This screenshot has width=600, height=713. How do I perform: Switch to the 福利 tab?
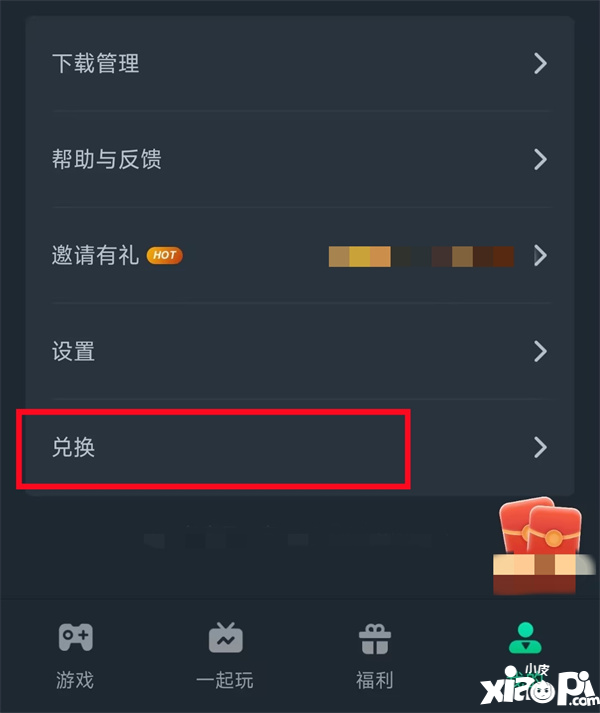[375, 656]
